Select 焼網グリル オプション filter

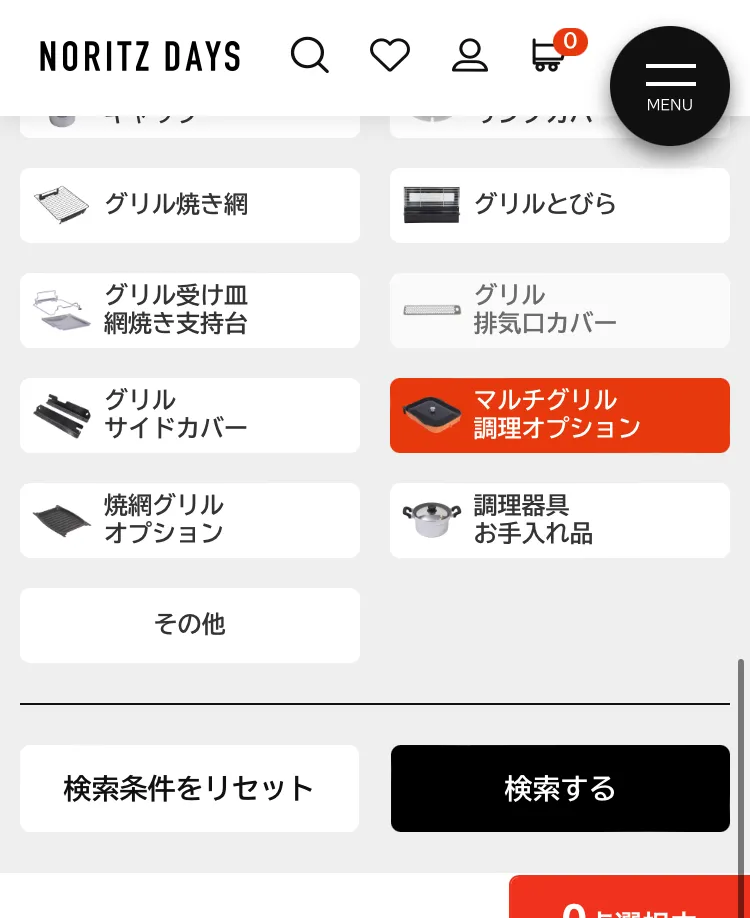[x=190, y=520]
